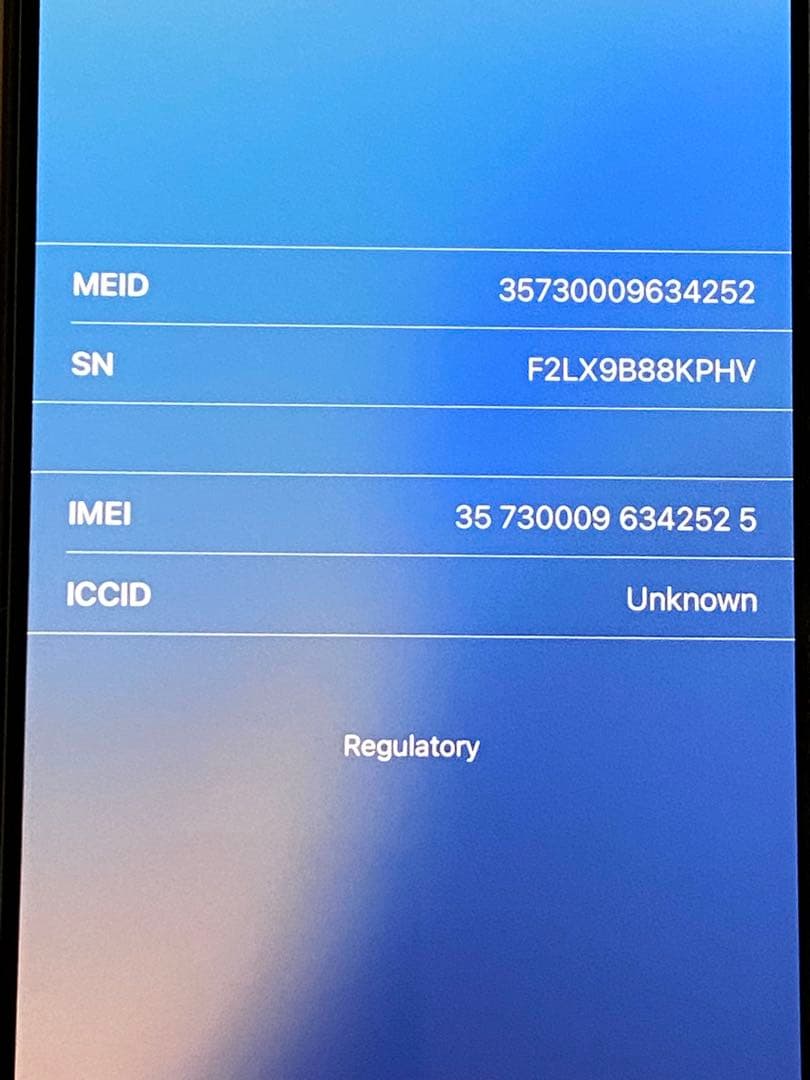Open the Regulatory information link

411,746
